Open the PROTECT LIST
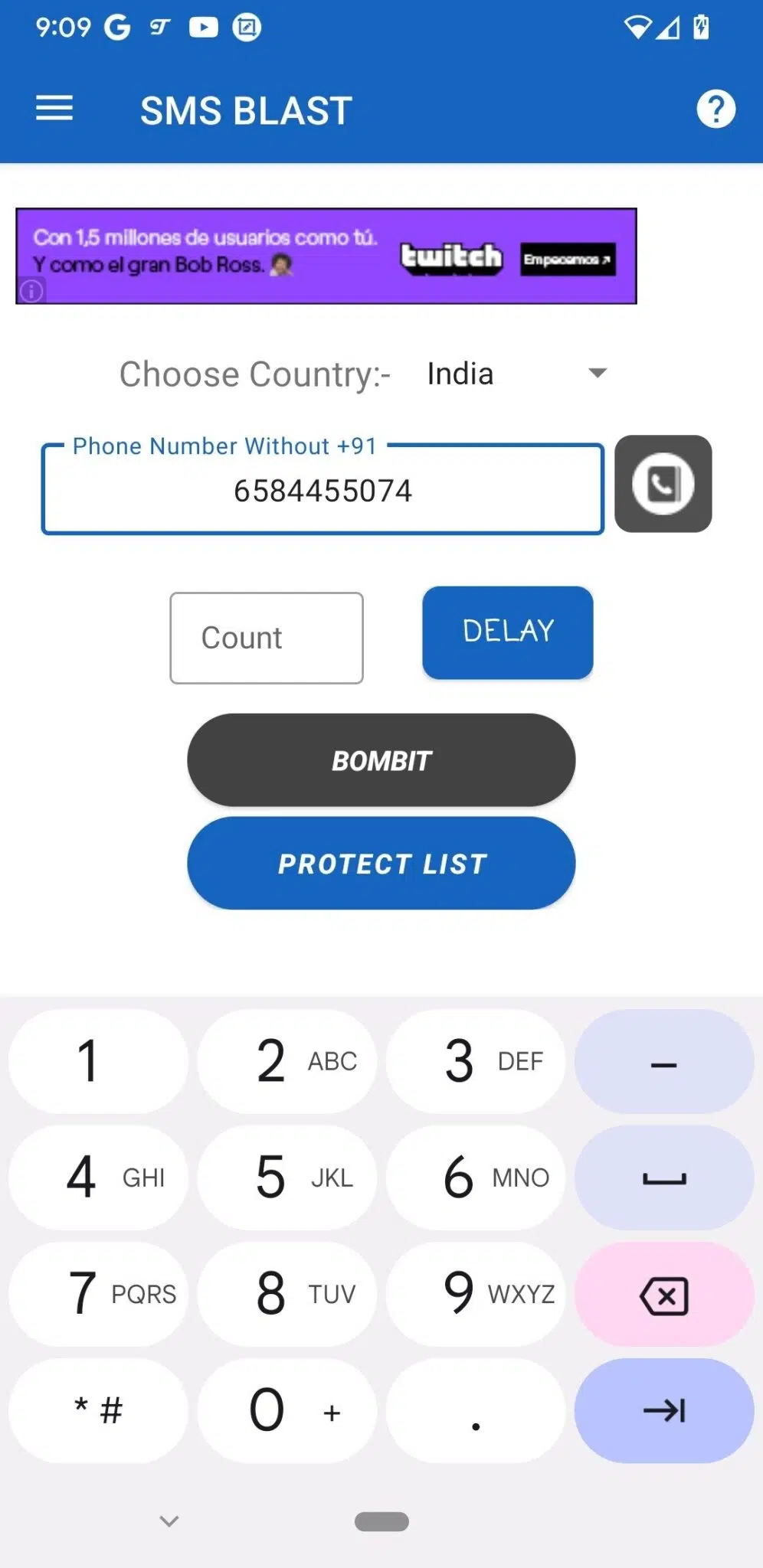This screenshot has width=763, height=1568. [381, 864]
